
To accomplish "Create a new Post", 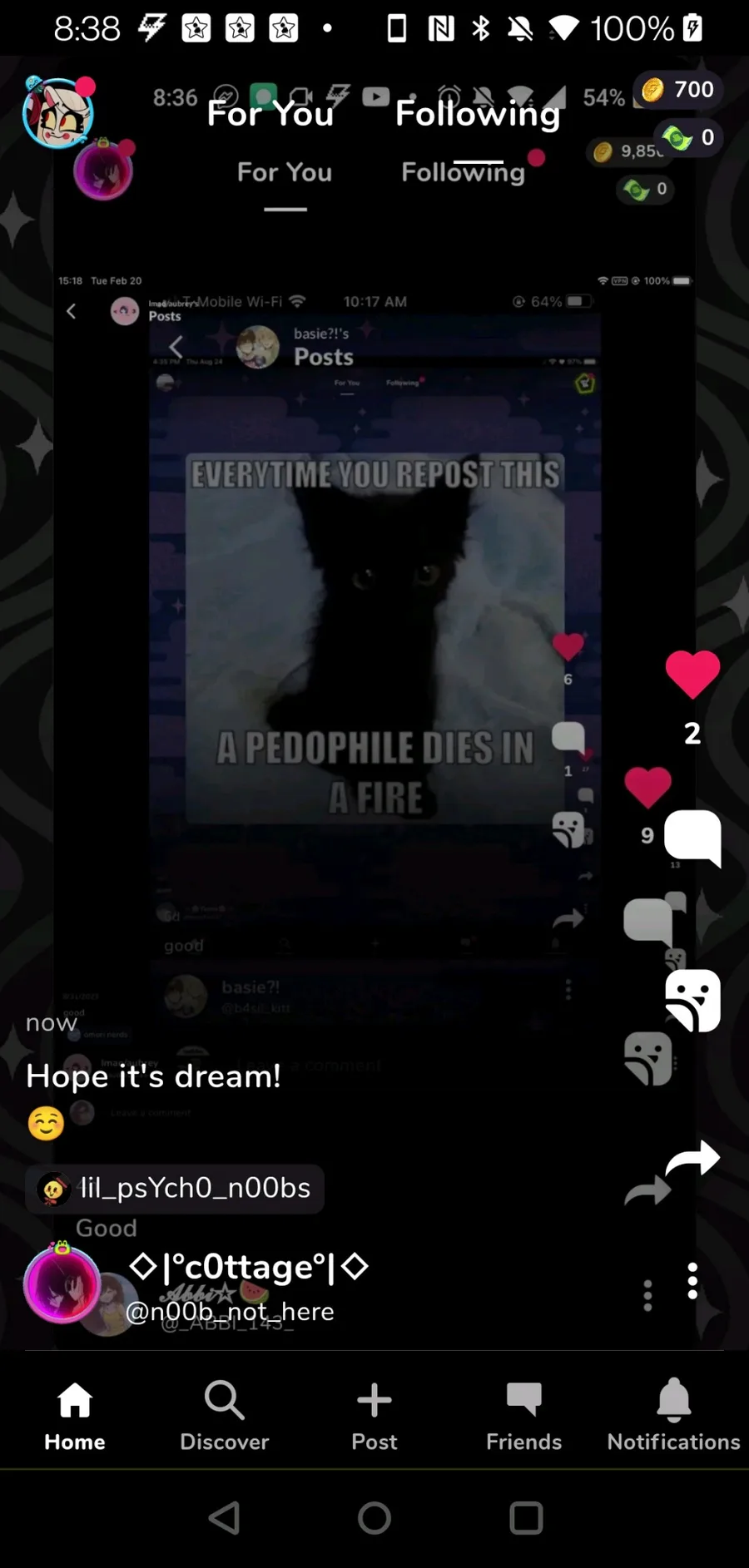I will tap(374, 1416).
